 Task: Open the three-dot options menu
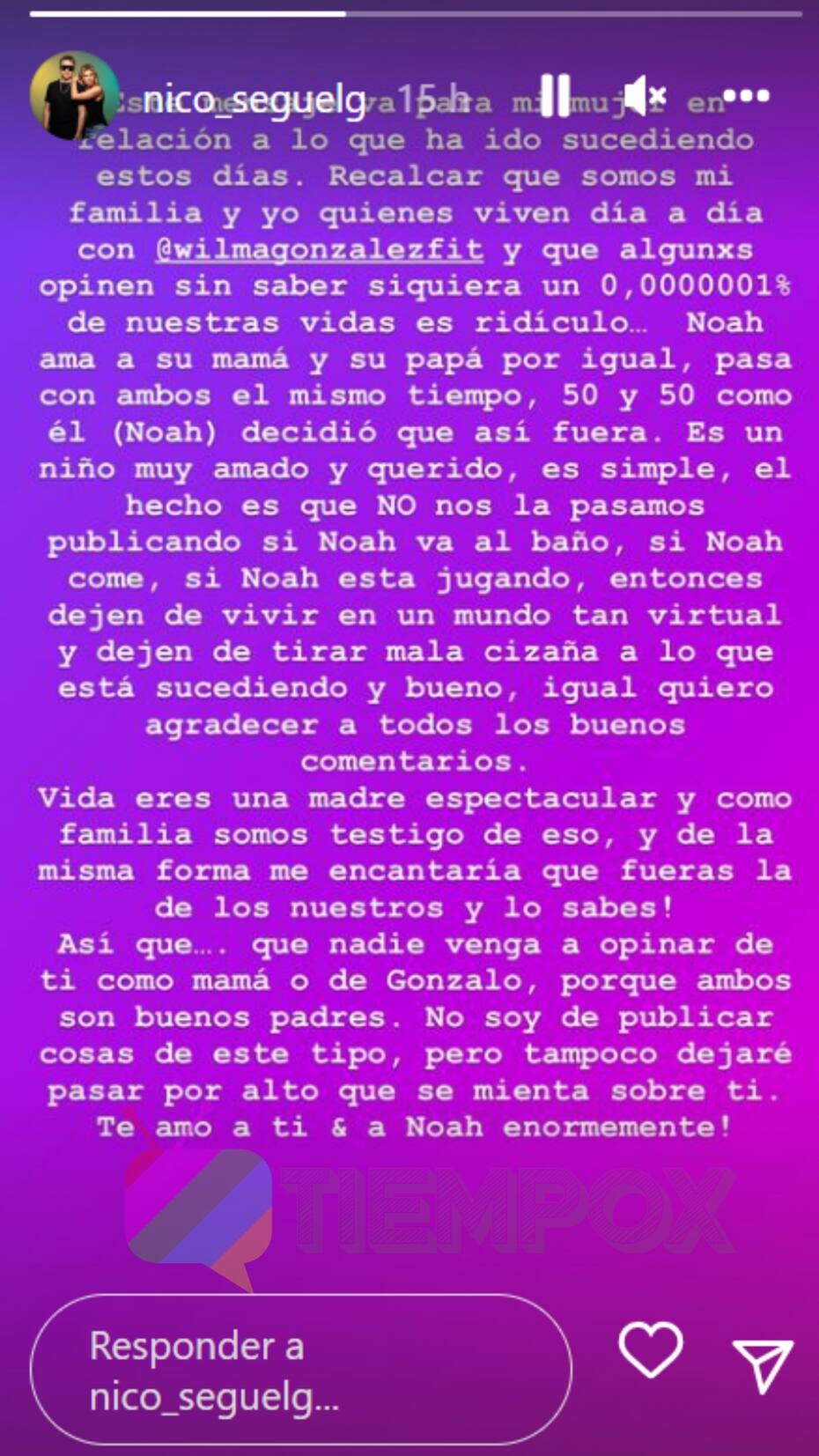tap(746, 95)
